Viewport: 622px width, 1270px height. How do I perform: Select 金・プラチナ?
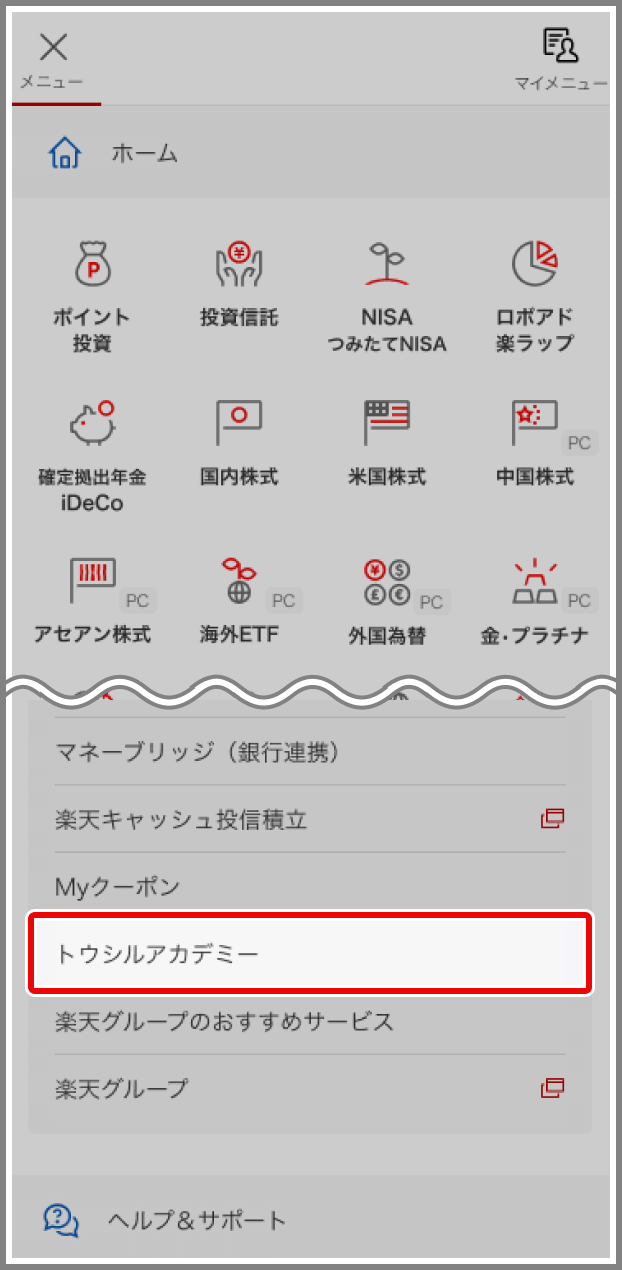click(x=534, y=601)
